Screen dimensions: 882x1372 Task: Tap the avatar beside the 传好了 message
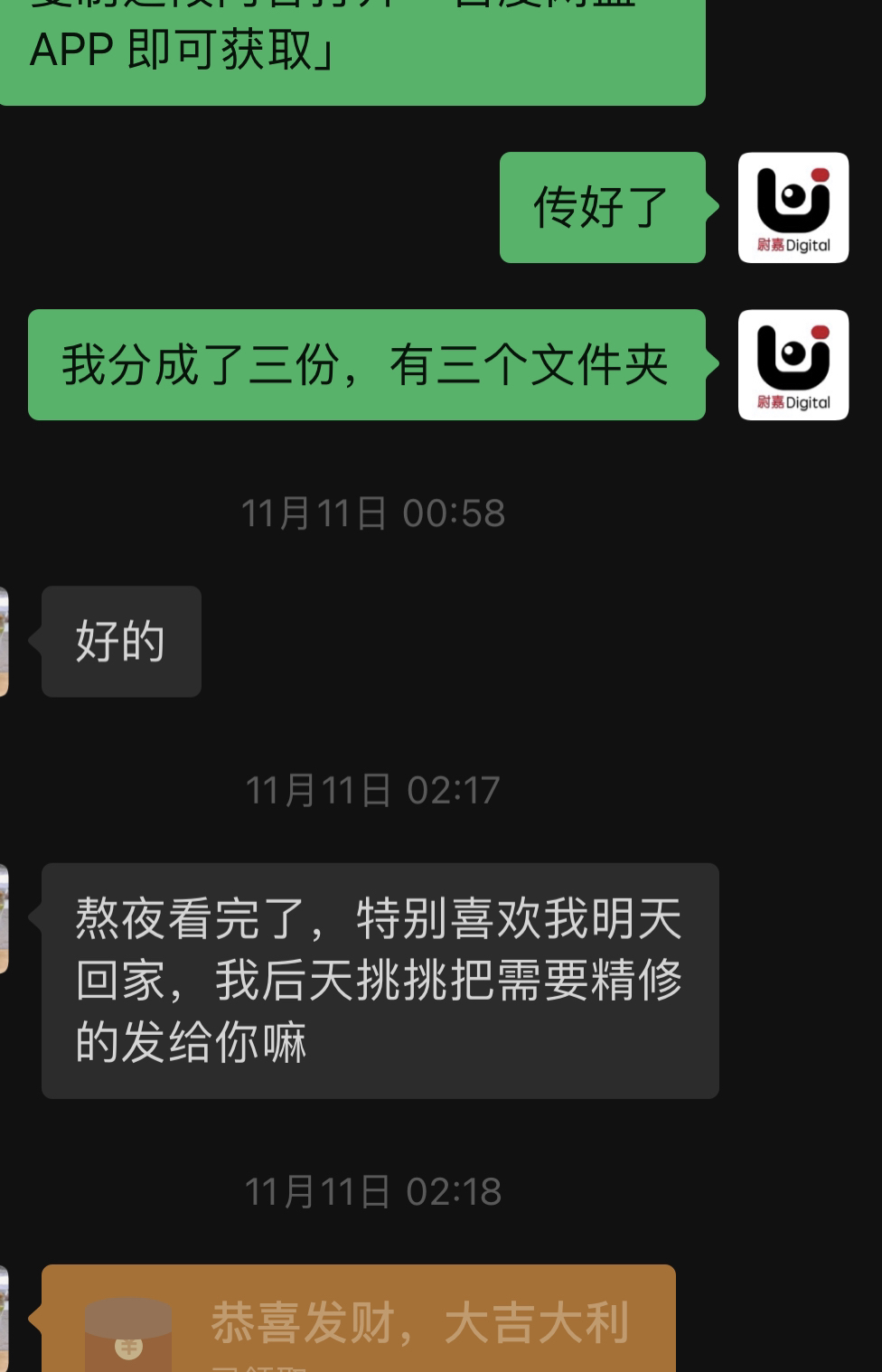click(793, 208)
